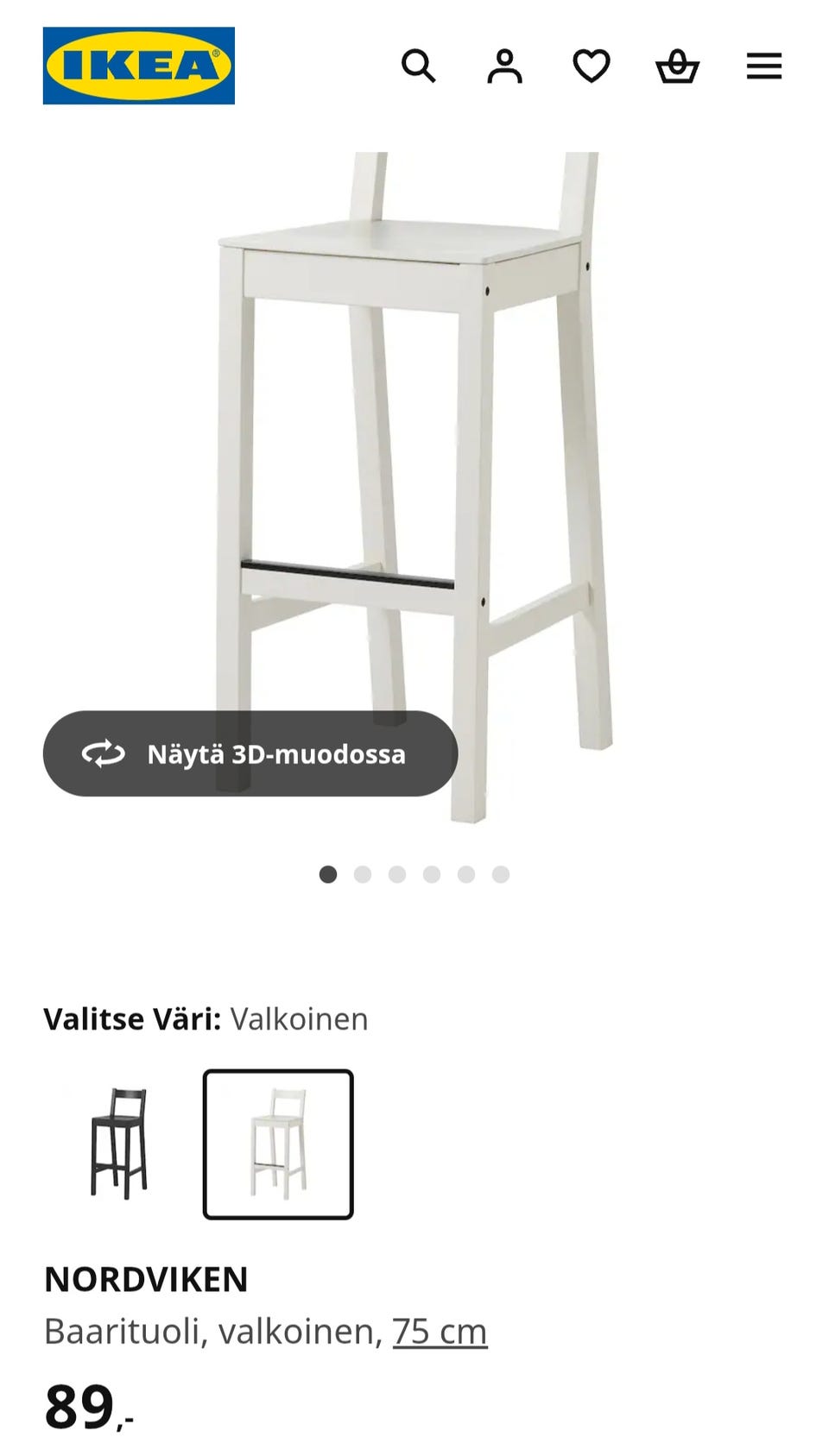Open the search icon
The image size is (829, 1456).
click(x=421, y=66)
